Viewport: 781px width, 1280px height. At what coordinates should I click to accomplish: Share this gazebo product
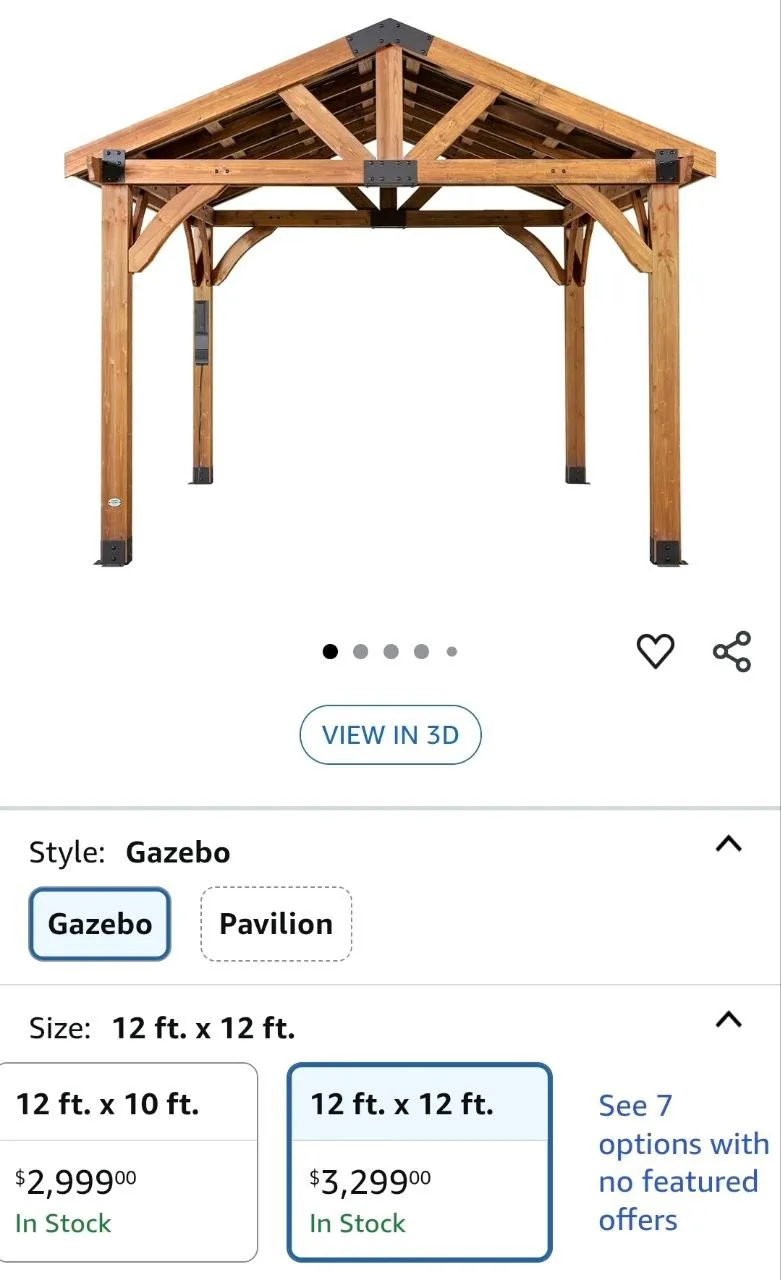(731, 650)
